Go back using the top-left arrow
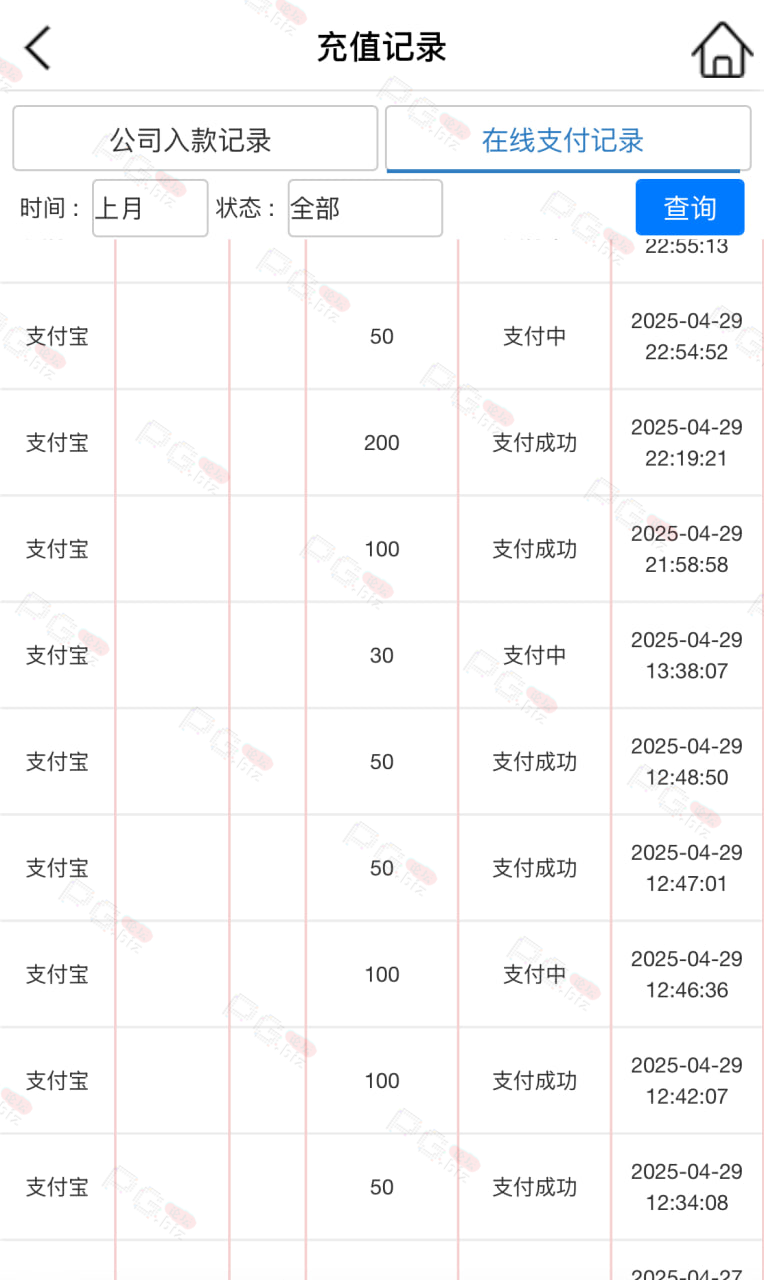764x1280 pixels. tap(37, 47)
